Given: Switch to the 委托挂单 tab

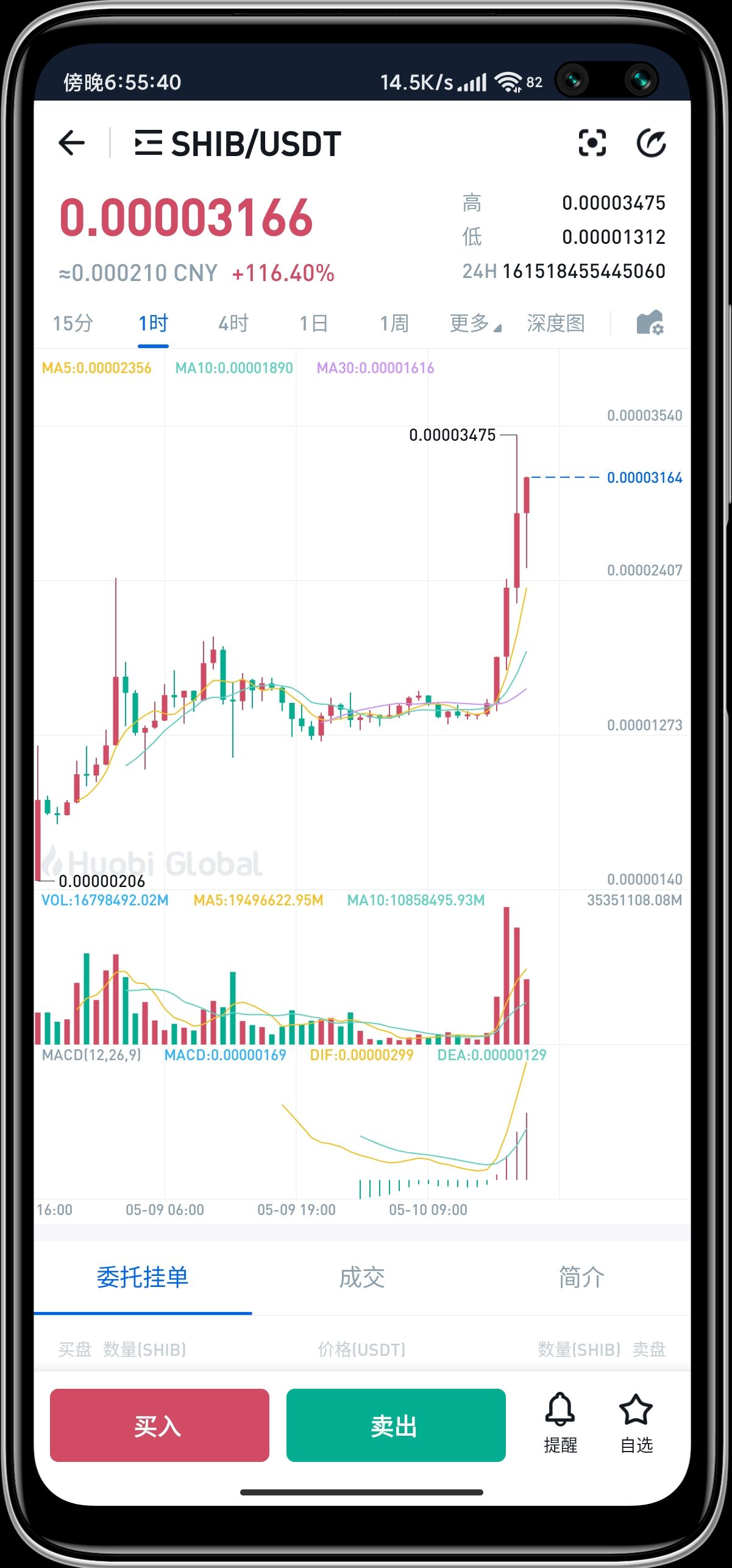Looking at the screenshot, I should [x=143, y=1277].
